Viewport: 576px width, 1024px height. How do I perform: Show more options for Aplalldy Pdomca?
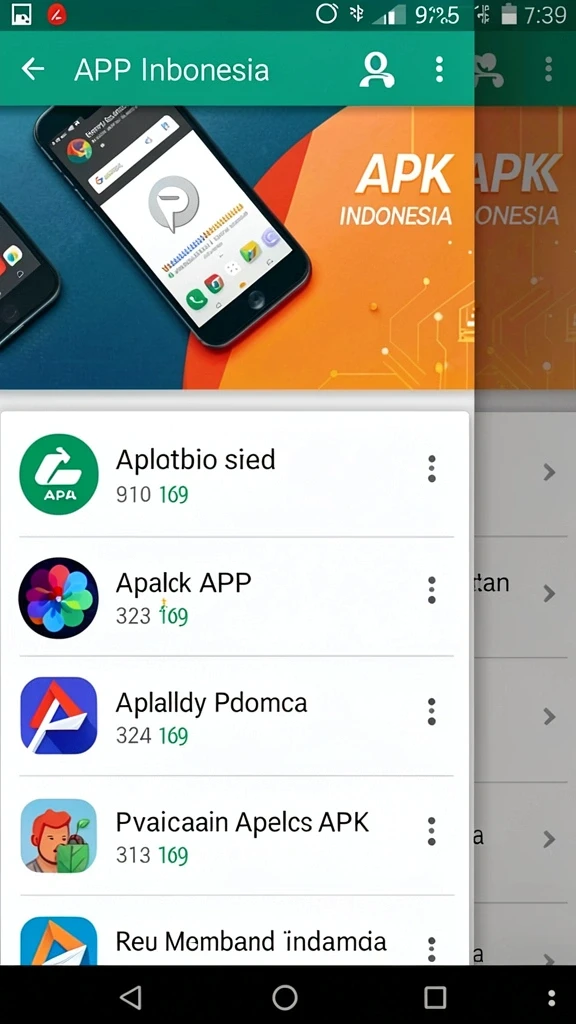tap(432, 712)
